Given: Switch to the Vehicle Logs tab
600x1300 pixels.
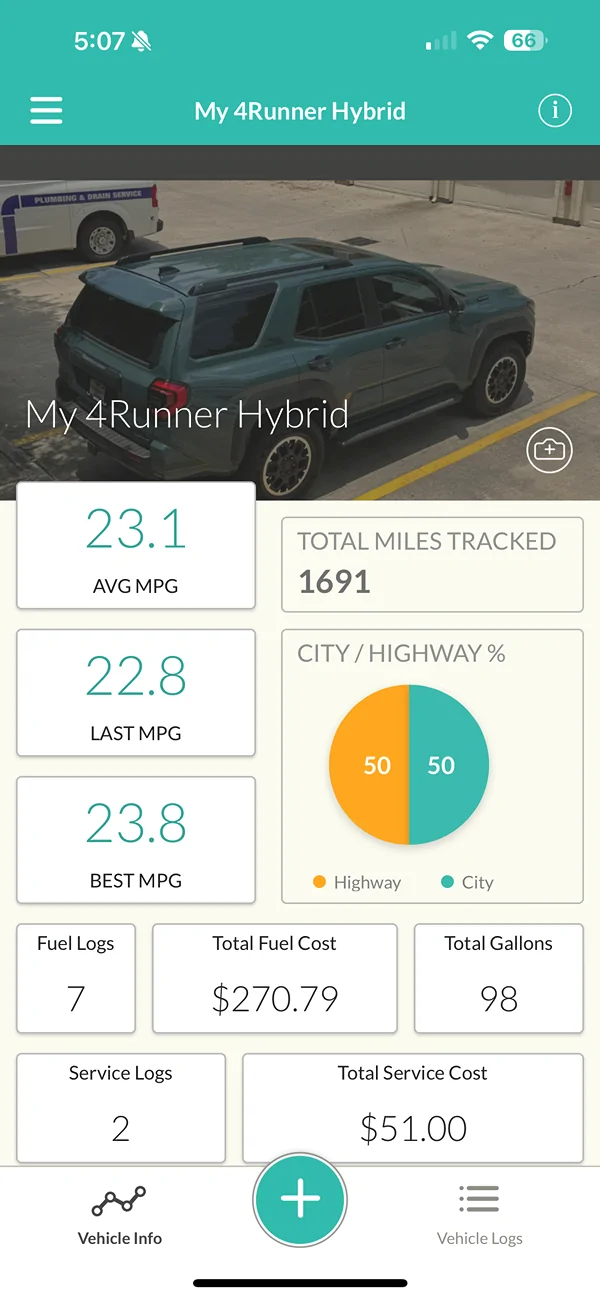Looking at the screenshot, I should click(479, 1214).
